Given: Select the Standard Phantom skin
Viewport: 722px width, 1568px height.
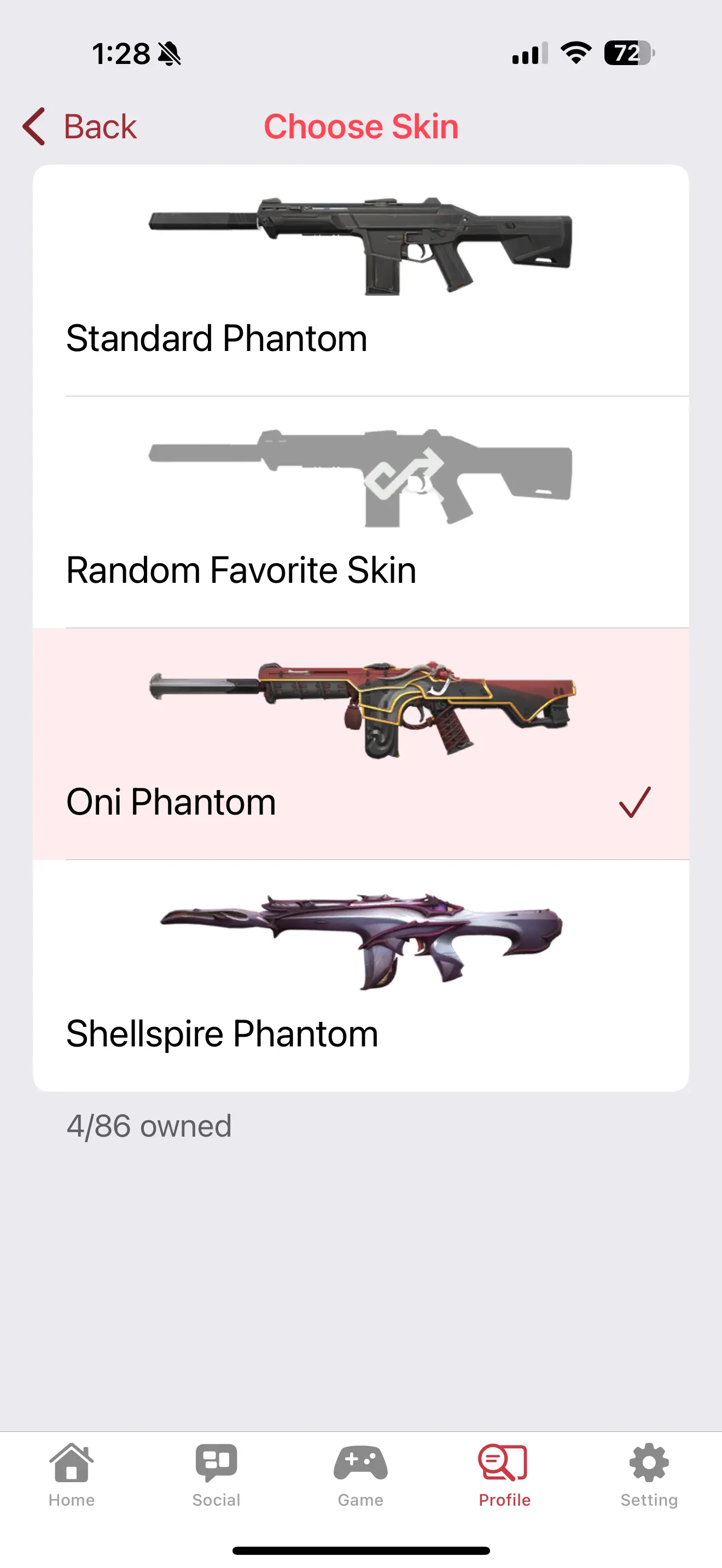Looking at the screenshot, I should tap(360, 280).
